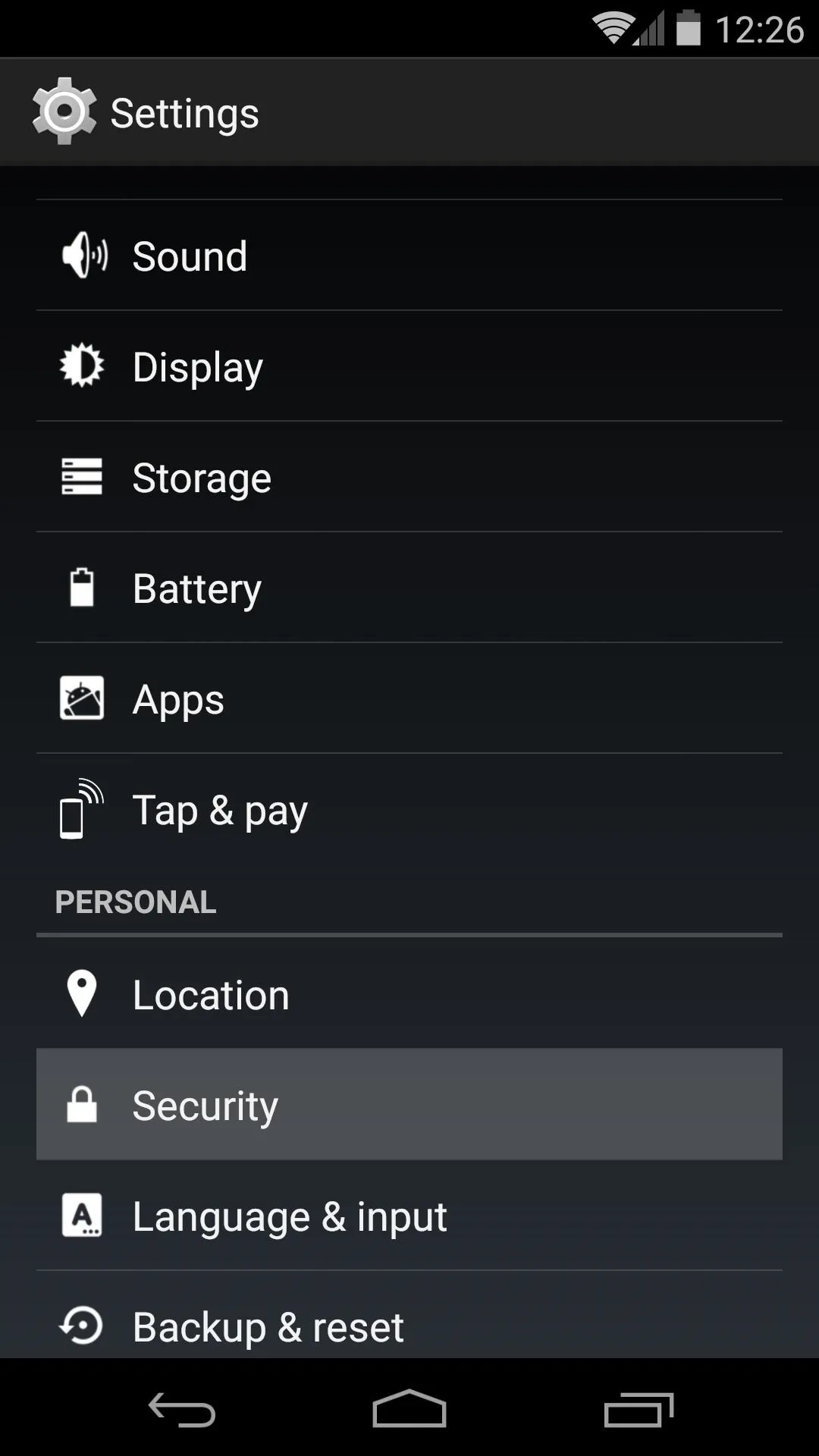Screen dimensions: 819x1456
Task: Open the Apps settings row
Action: point(409,698)
